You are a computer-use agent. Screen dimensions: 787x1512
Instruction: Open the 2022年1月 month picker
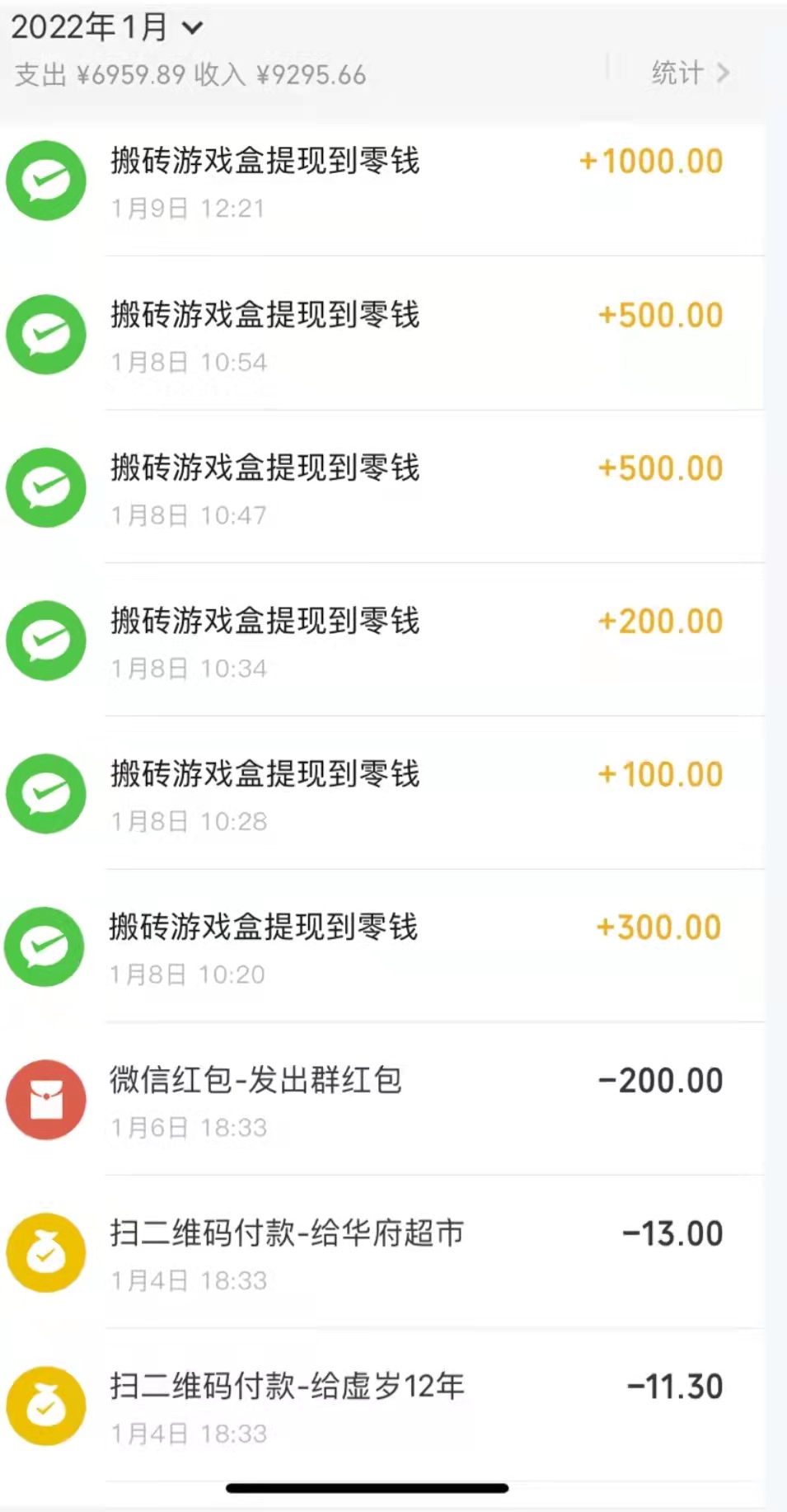click(x=107, y=27)
